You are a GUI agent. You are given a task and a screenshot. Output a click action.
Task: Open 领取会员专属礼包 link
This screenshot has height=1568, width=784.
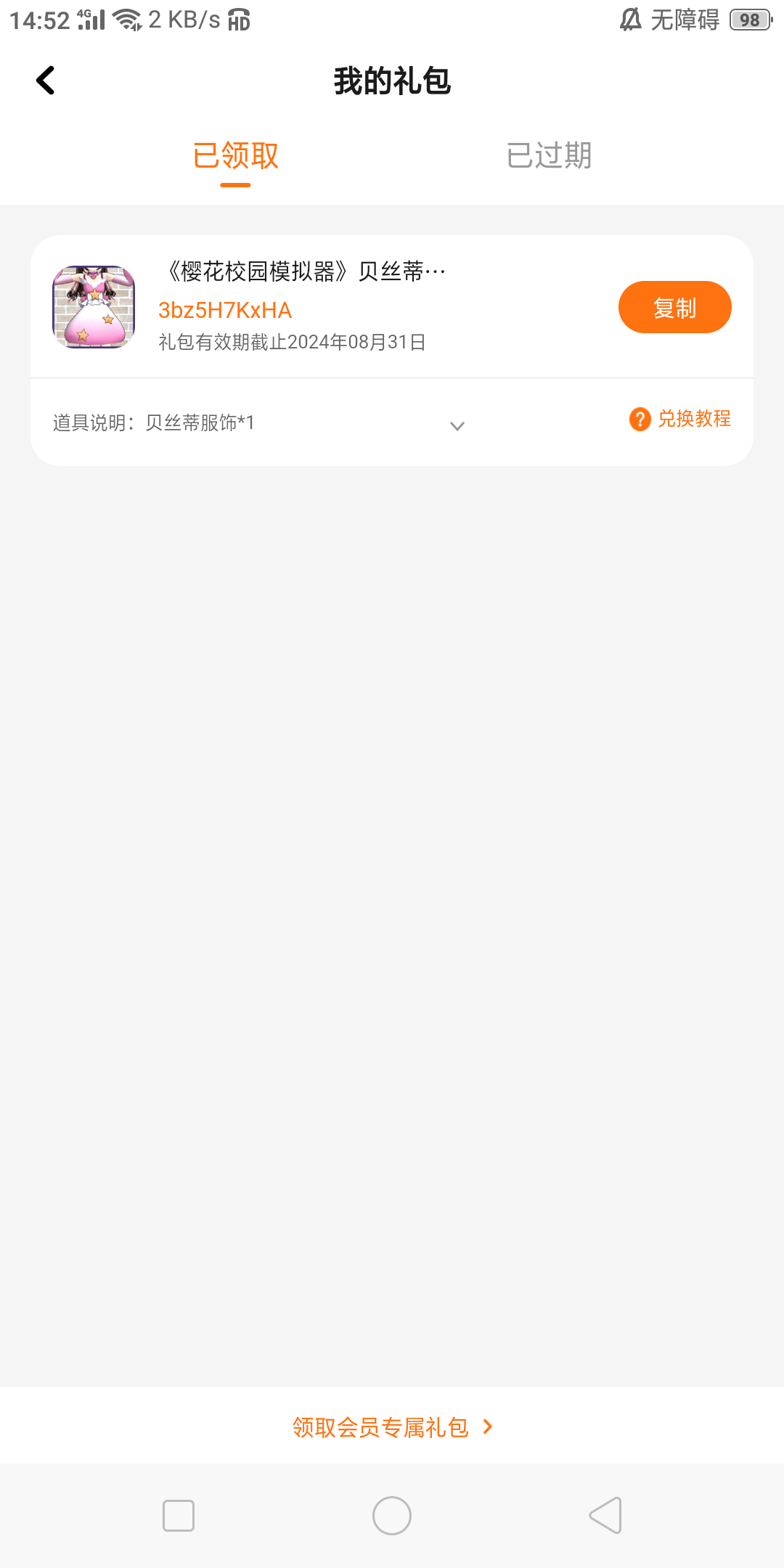[392, 1427]
